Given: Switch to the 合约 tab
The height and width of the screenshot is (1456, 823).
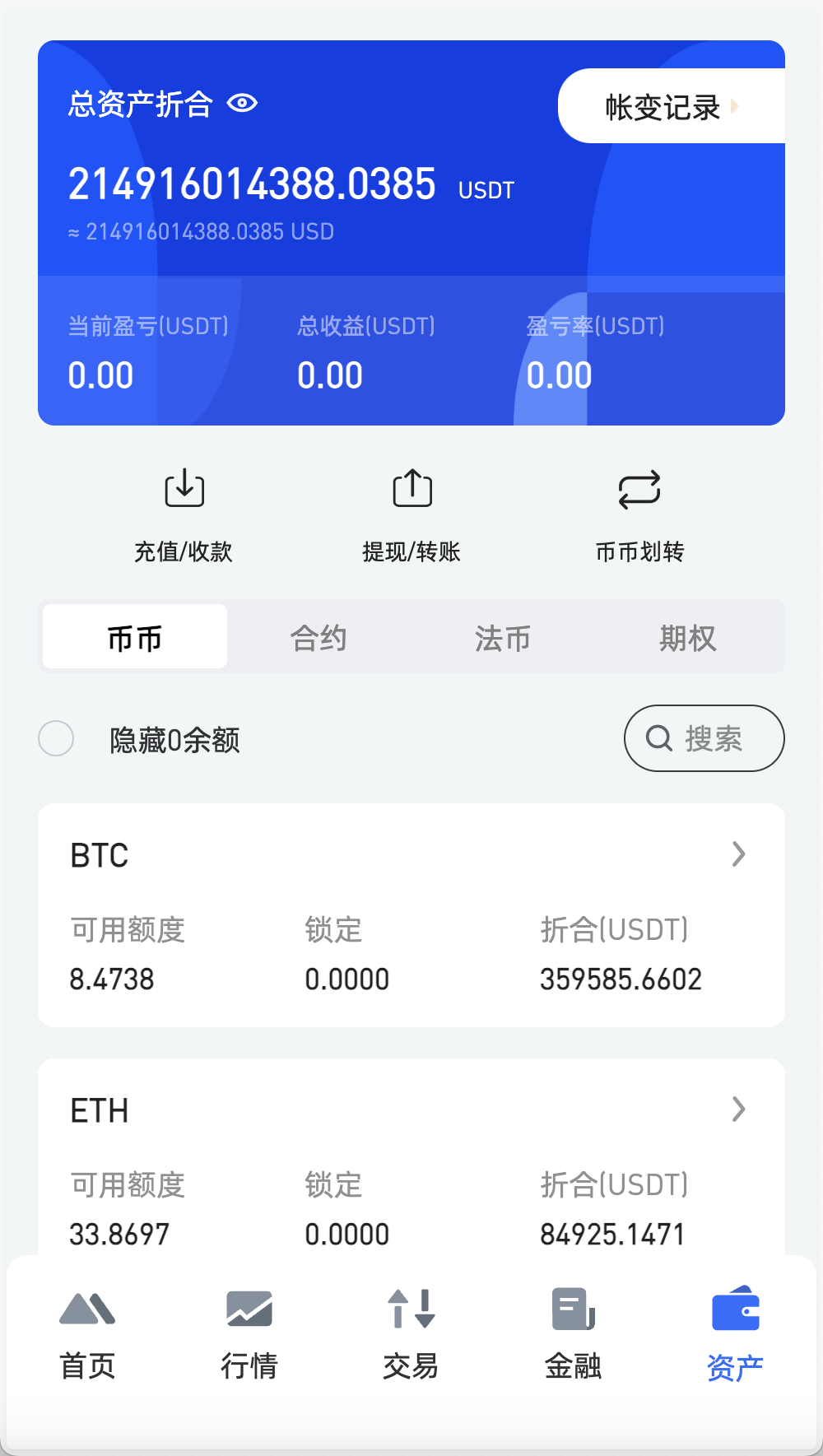Looking at the screenshot, I should click(319, 636).
